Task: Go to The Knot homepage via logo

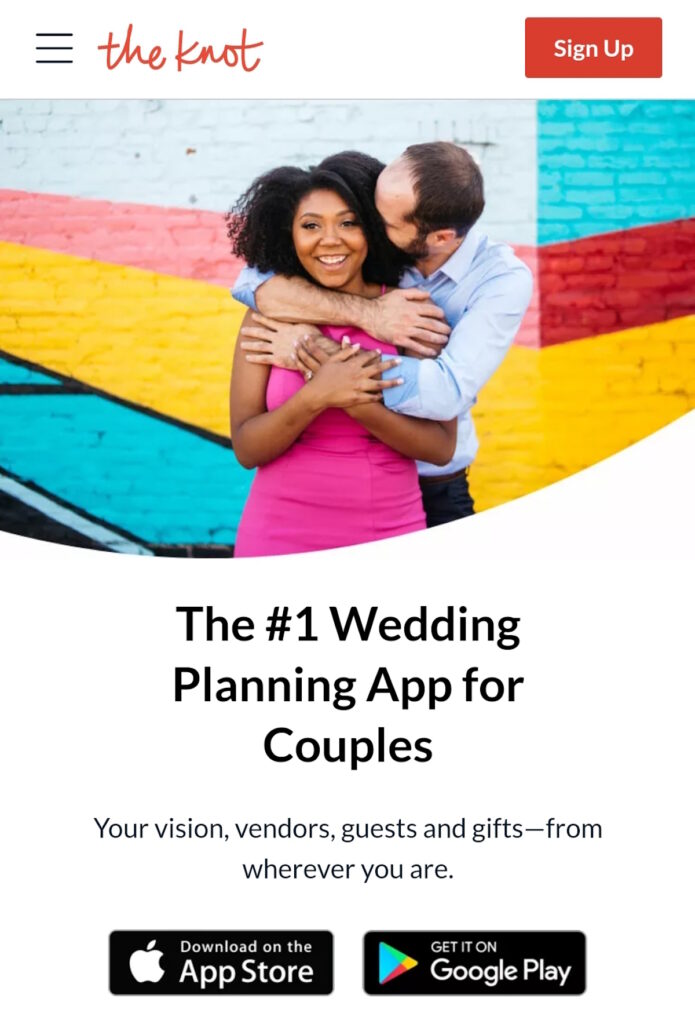Action: tap(180, 48)
